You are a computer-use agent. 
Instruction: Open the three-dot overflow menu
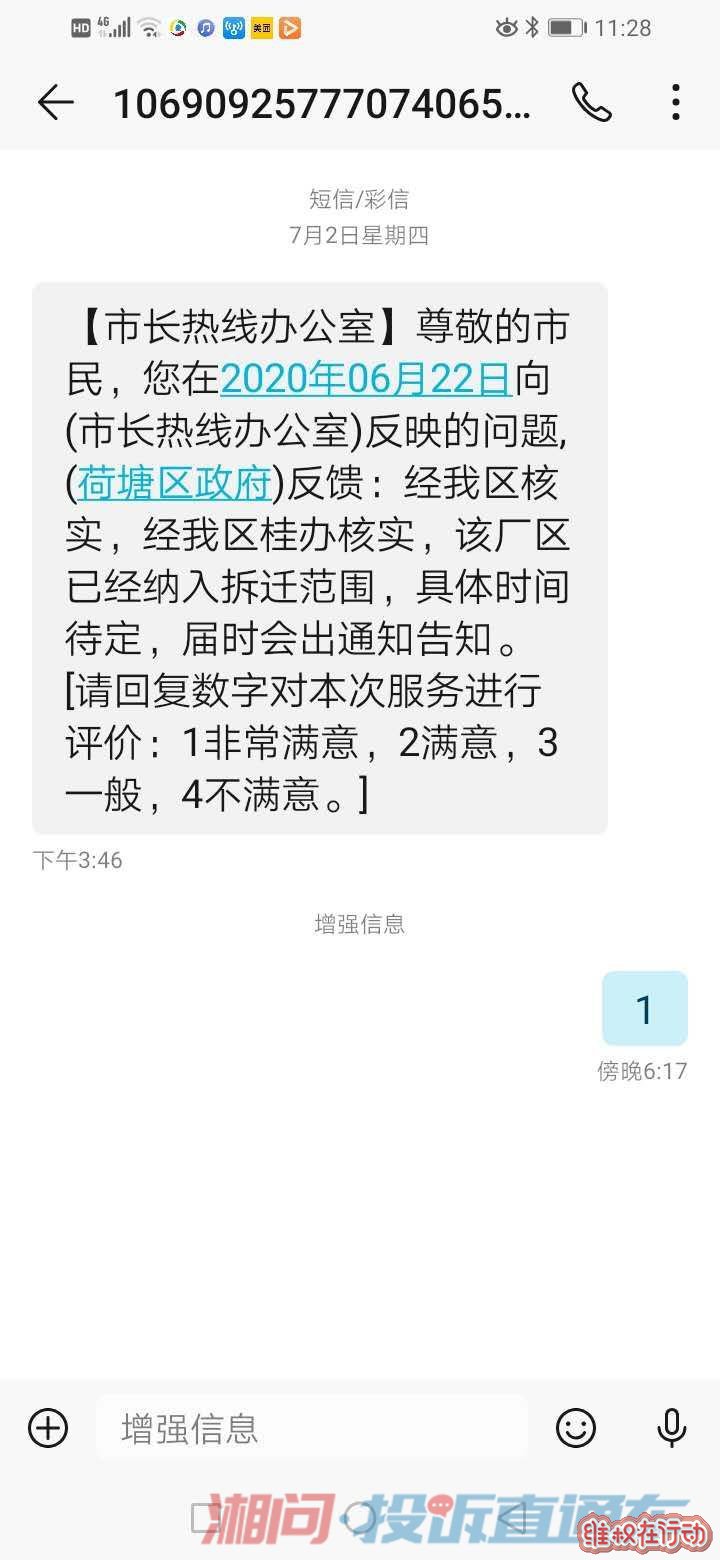pyautogui.click(x=676, y=102)
